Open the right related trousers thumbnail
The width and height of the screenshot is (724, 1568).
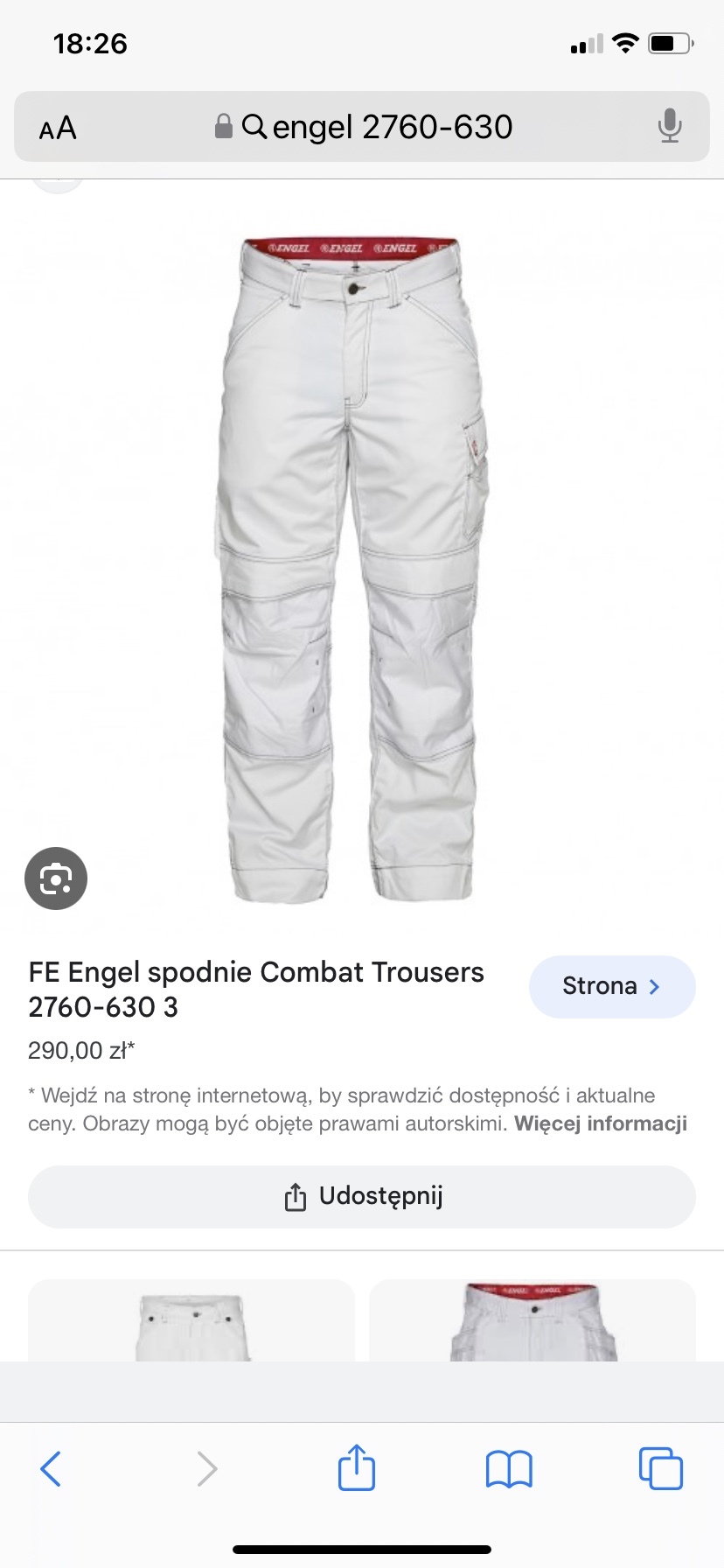click(x=532, y=1321)
